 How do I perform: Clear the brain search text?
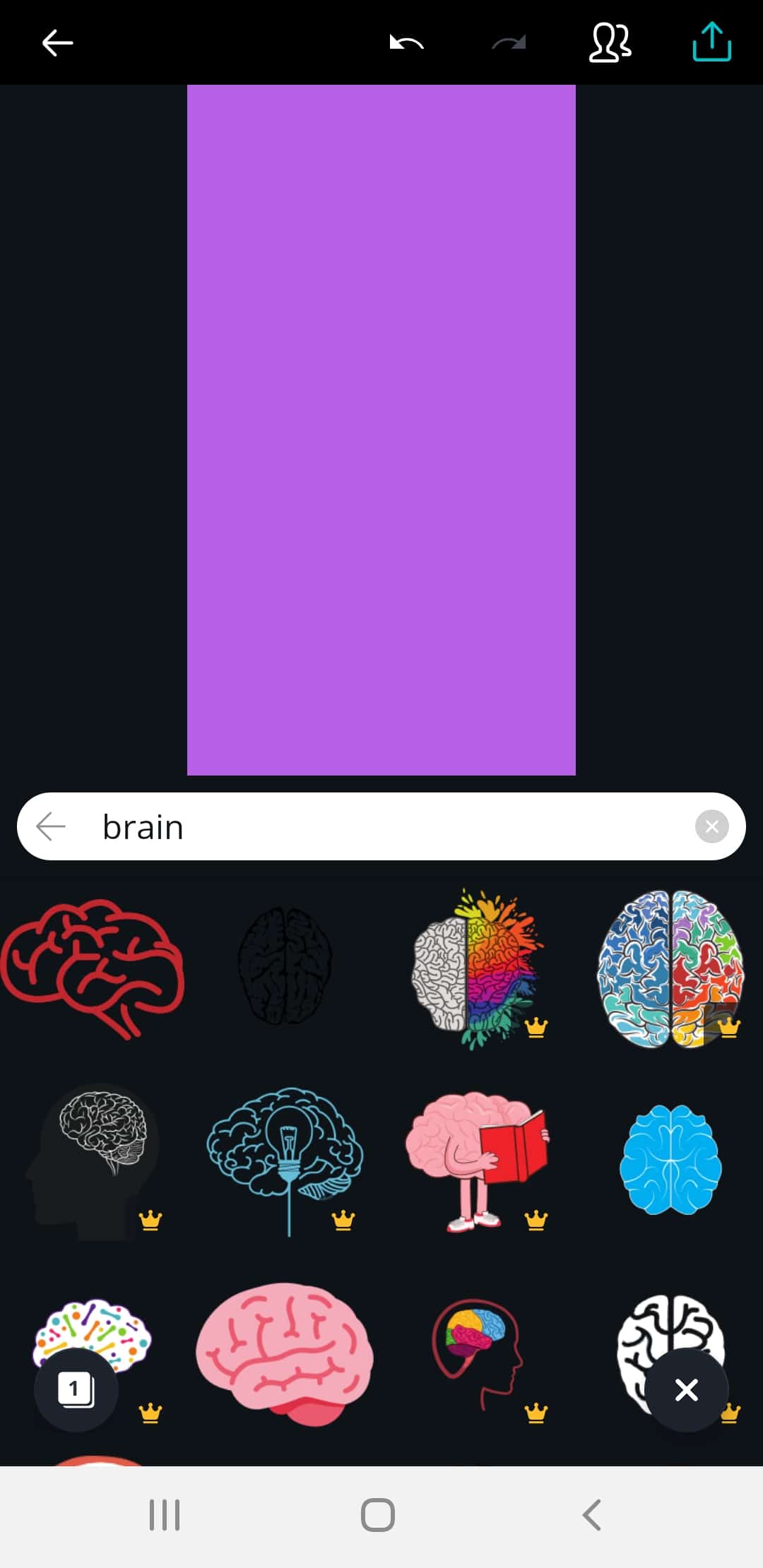711,826
